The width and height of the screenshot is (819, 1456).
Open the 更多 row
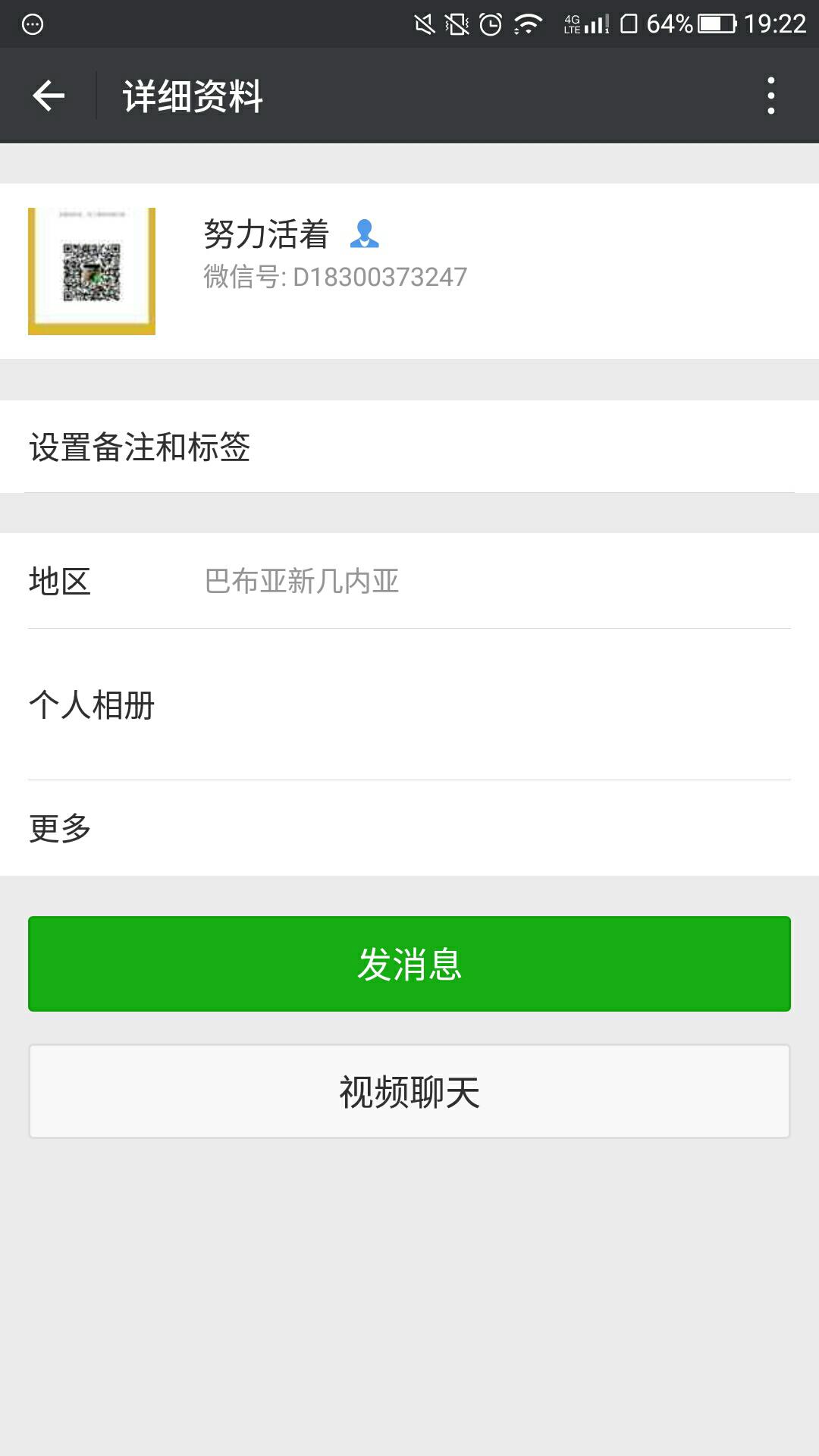tap(409, 828)
